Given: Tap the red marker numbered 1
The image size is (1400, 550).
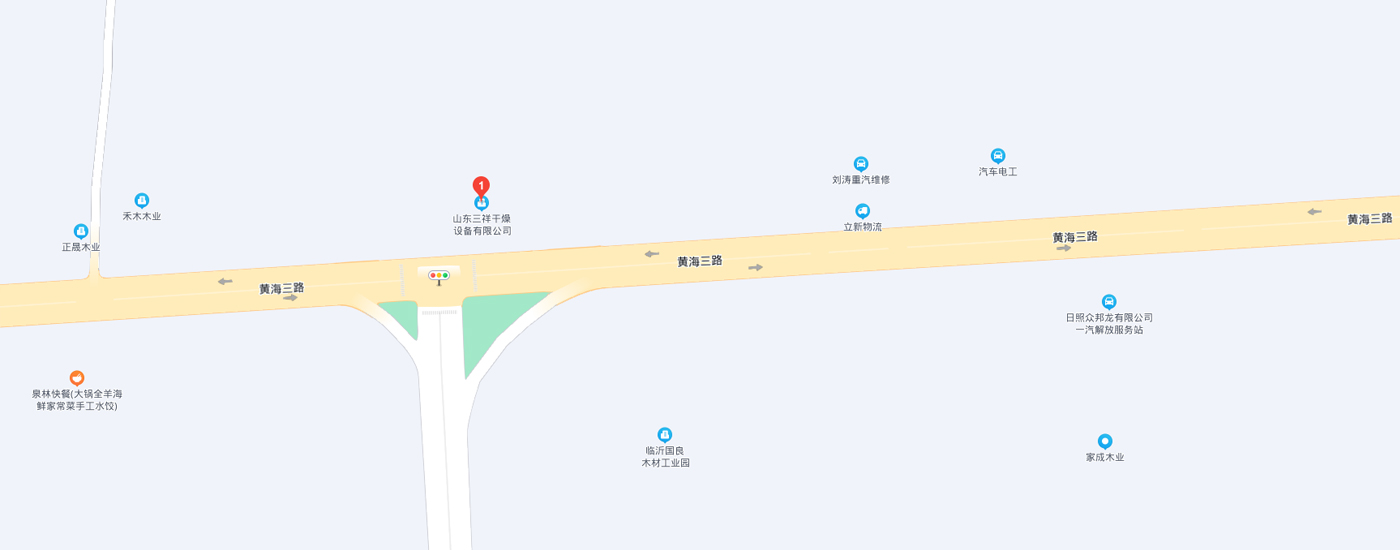Looking at the screenshot, I should coord(481,186).
